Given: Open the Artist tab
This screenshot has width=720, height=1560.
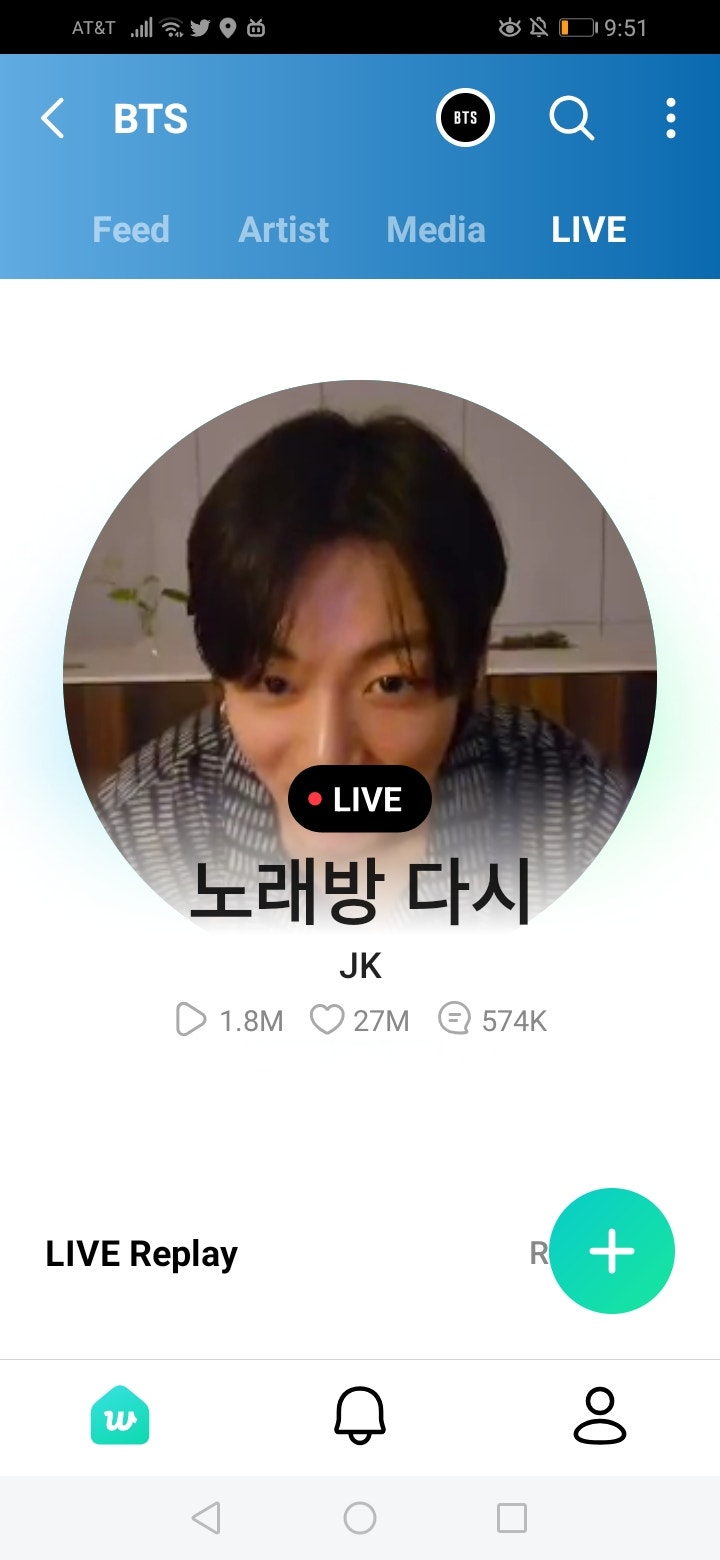Looking at the screenshot, I should (283, 229).
